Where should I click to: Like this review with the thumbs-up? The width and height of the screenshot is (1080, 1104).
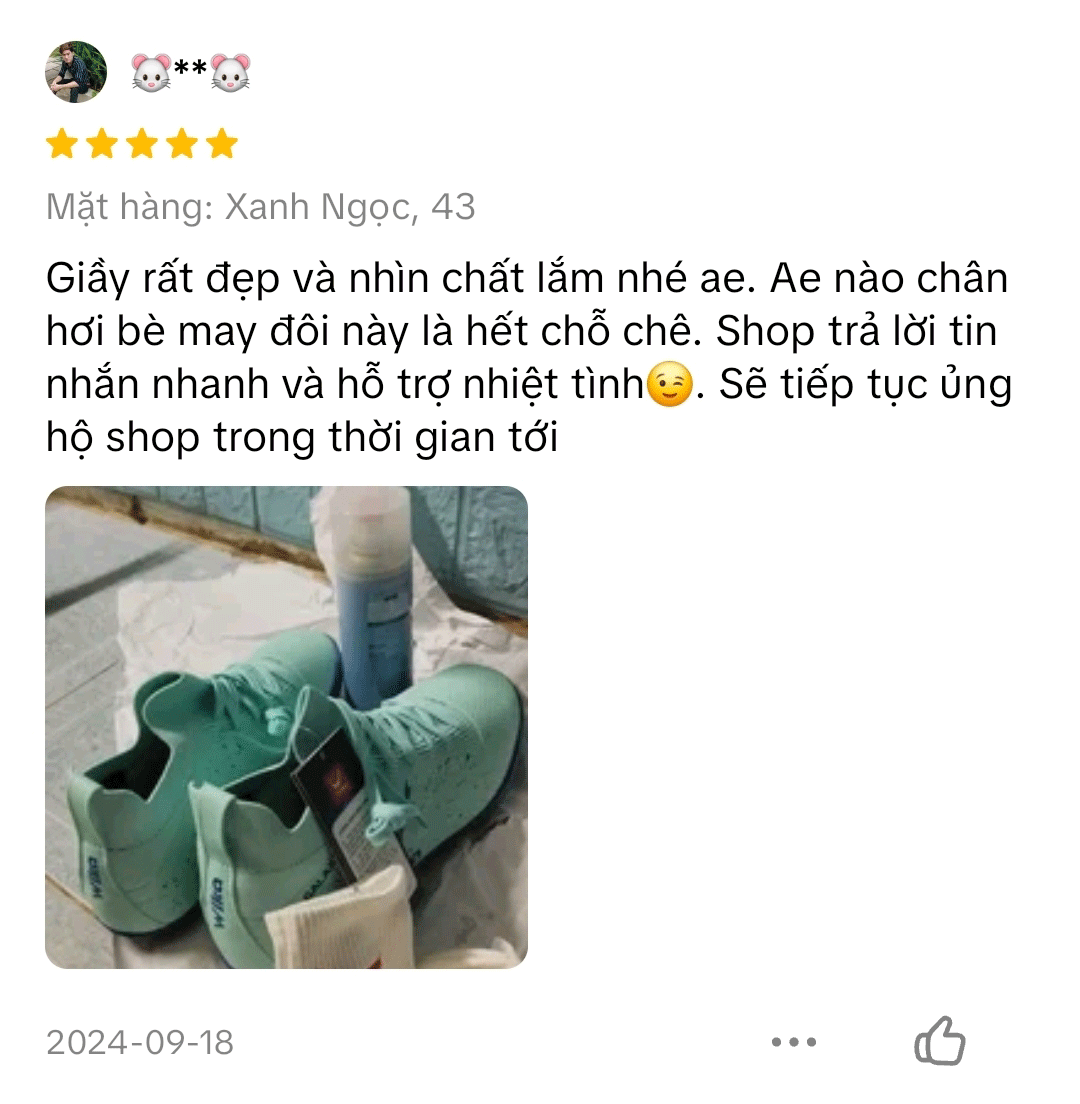(940, 1041)
